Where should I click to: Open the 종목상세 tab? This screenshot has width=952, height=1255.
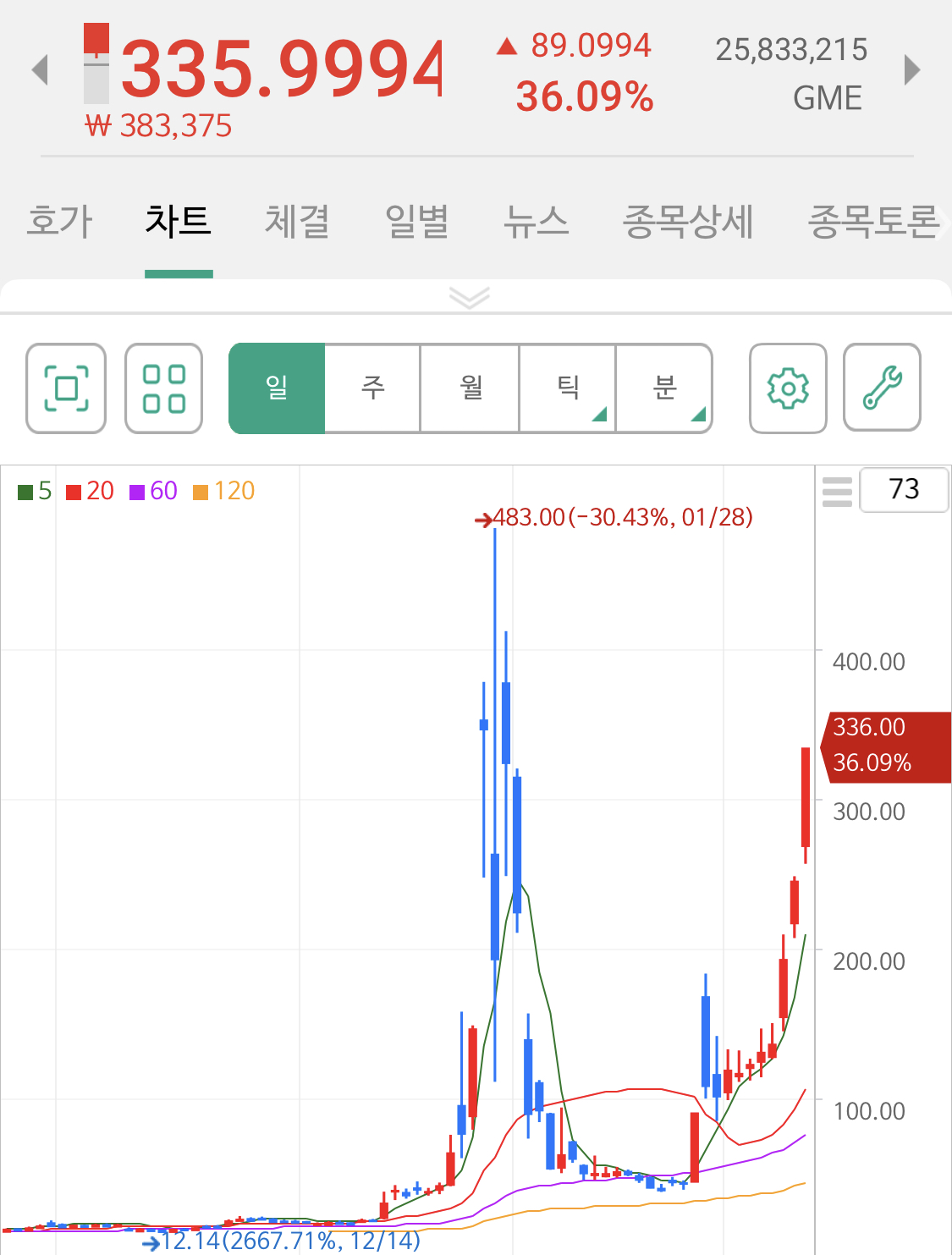[x=686, y=222]
